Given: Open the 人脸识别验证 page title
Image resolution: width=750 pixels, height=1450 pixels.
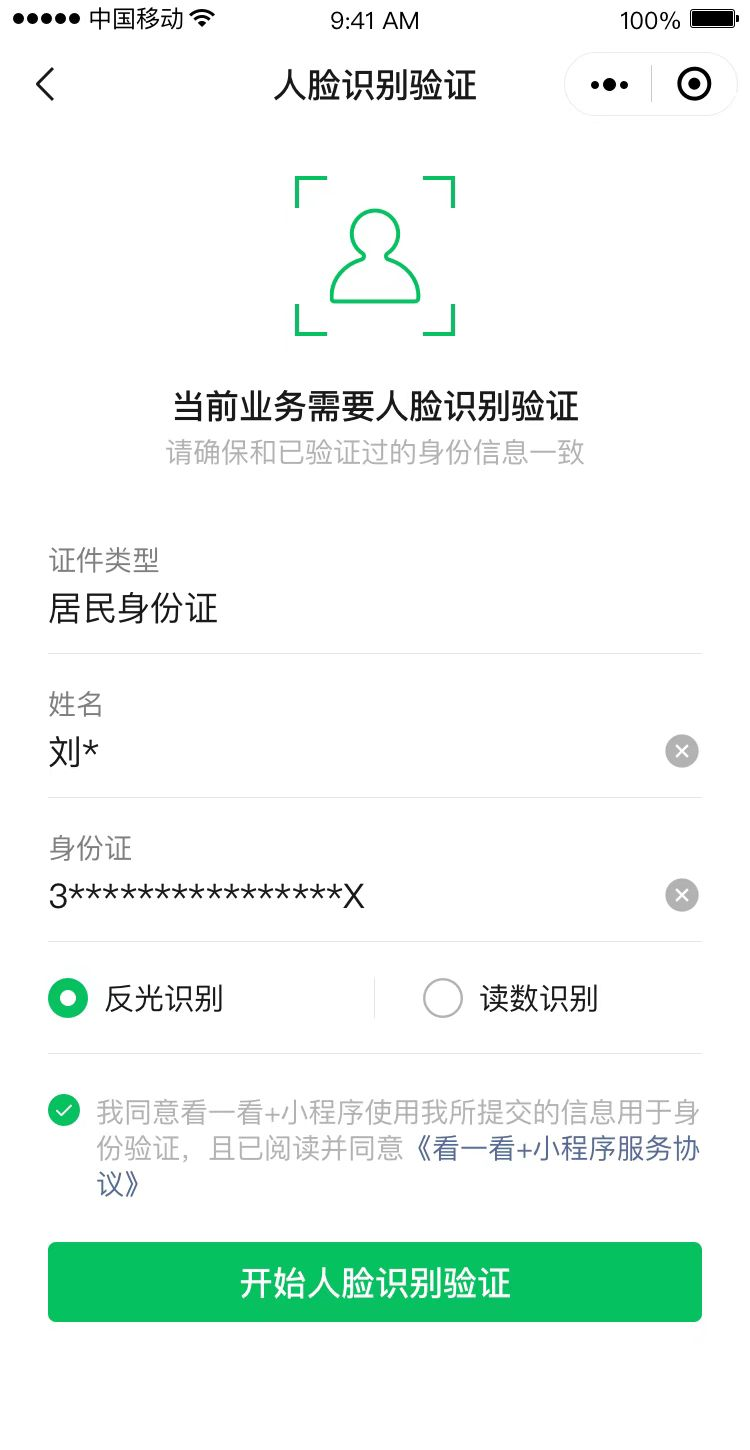Looking at the screenshot, I should (375, 85).
